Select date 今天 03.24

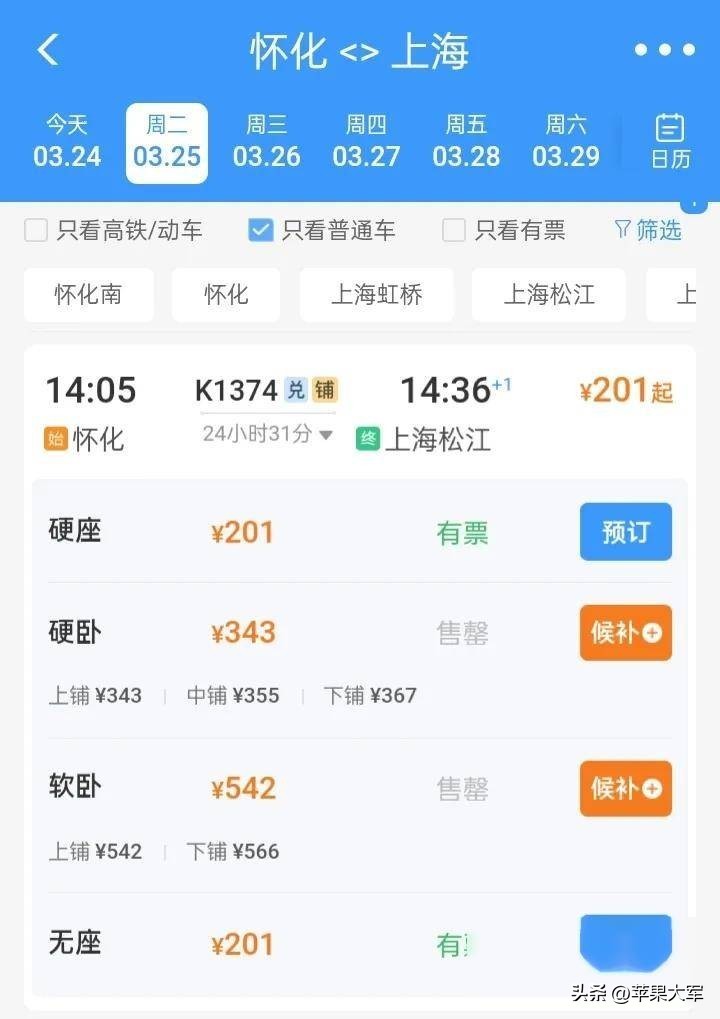point(67,142)
